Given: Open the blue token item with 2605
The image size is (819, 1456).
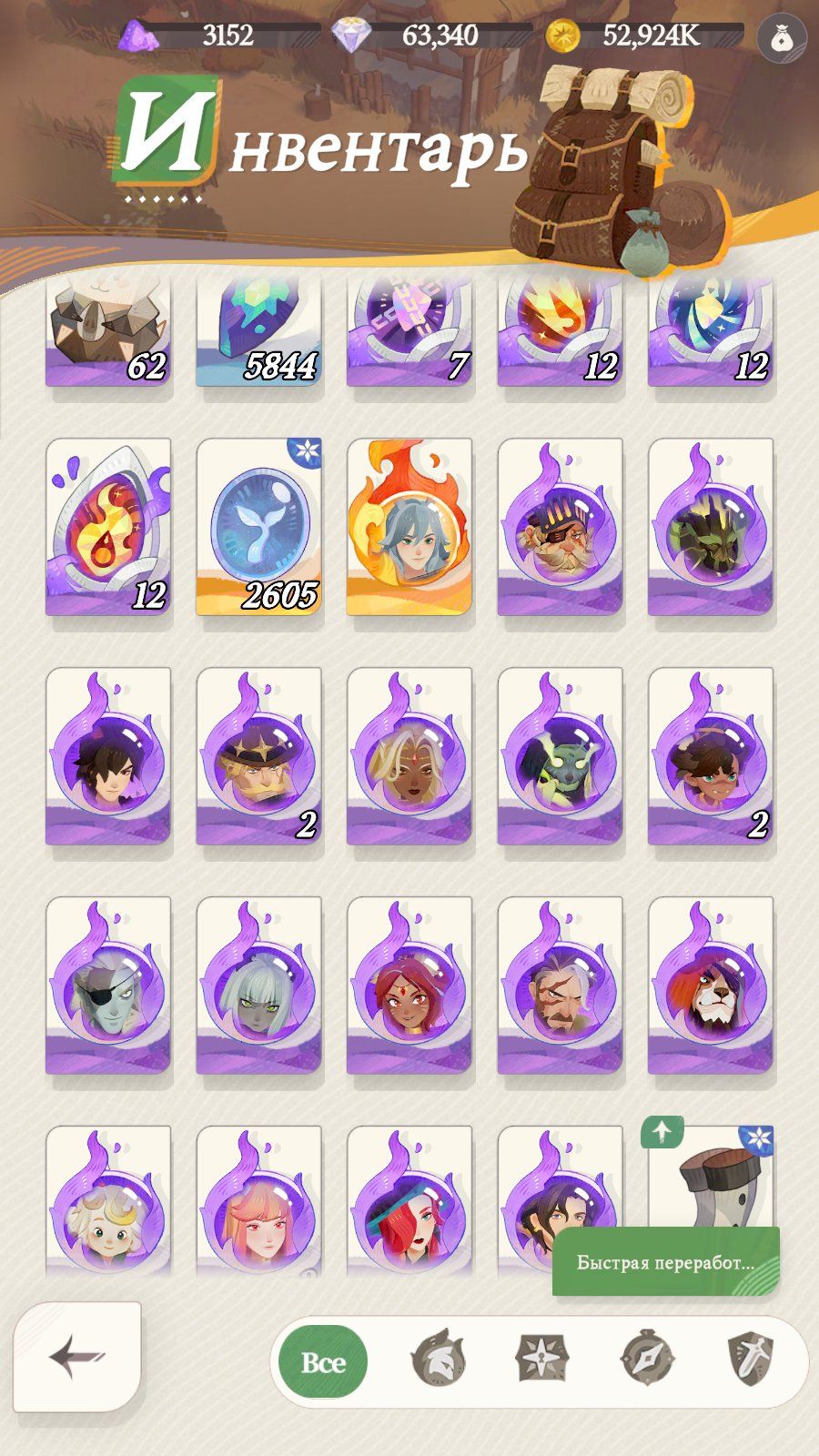Looking at the screenshot, I should coord(258,527).
